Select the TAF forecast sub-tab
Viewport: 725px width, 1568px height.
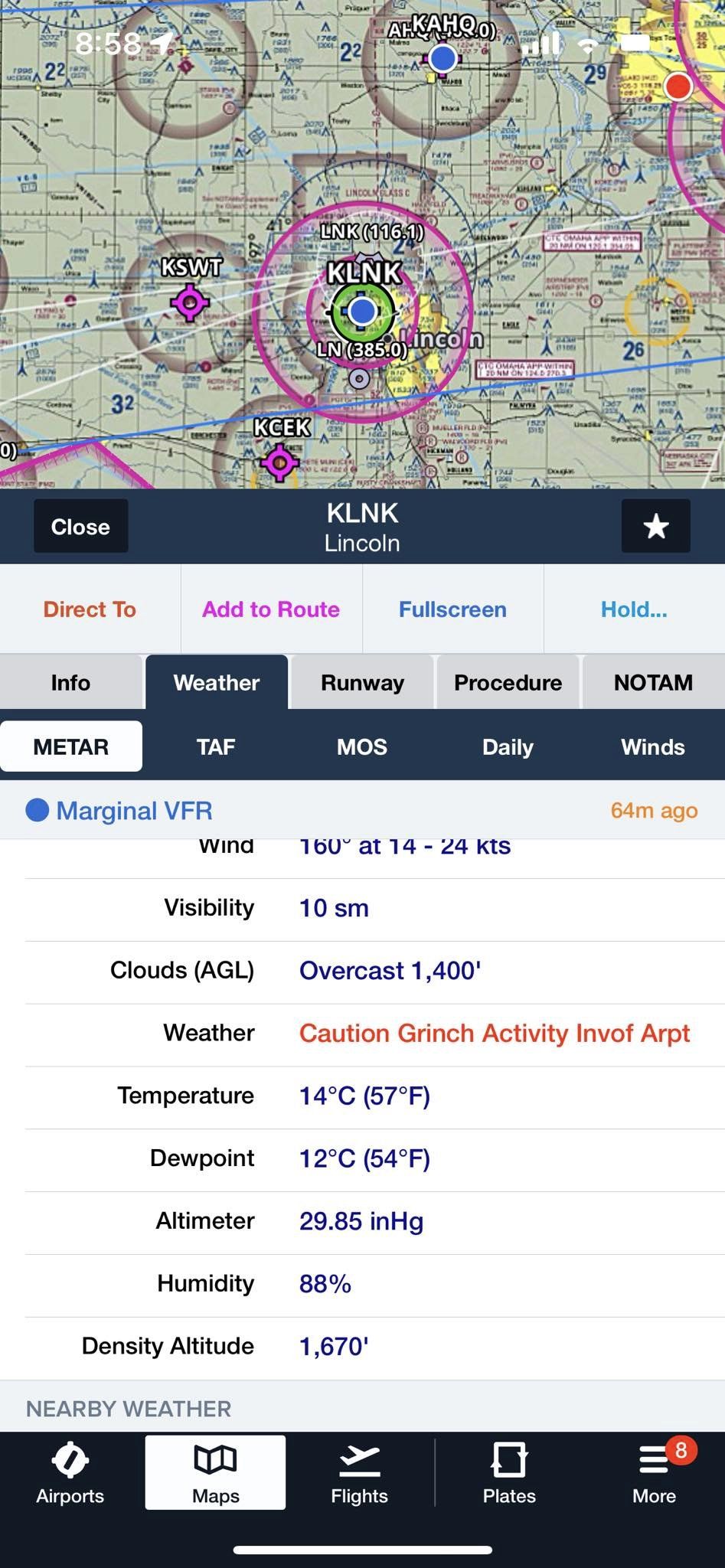tap(216, 747)
